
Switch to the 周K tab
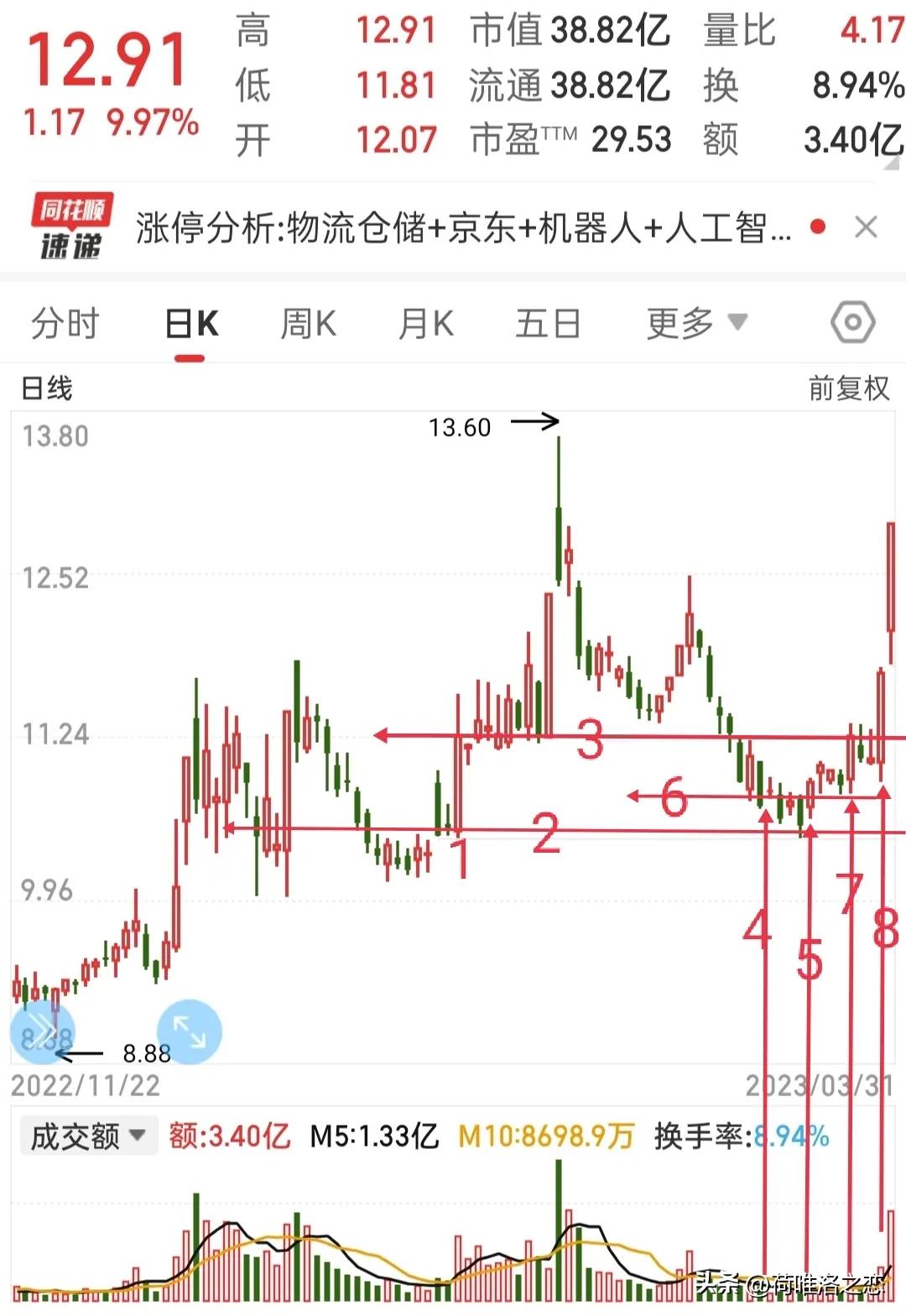pos(309,322)
